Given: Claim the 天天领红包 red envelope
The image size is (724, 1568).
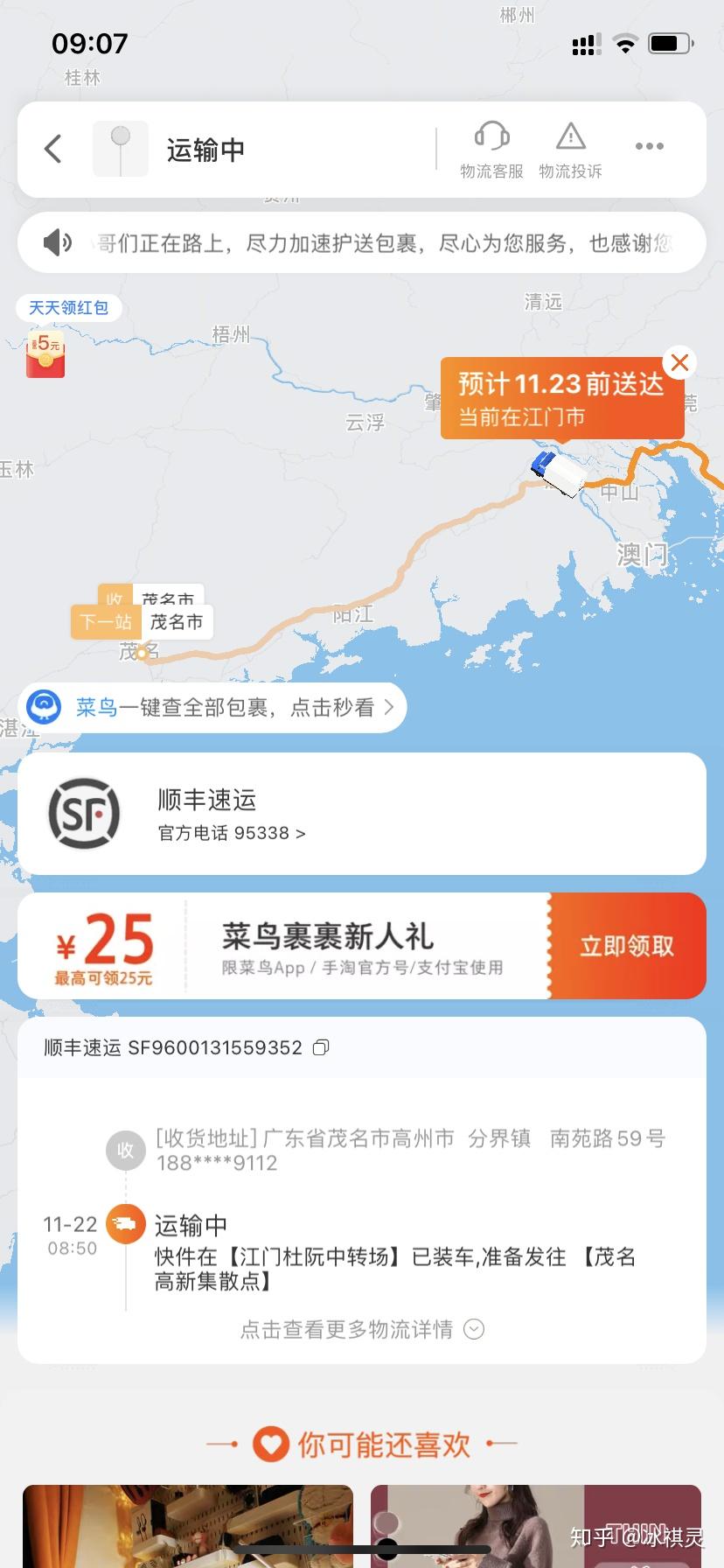Looking at the screenshot, I should pyautogui.click(x=45, y=353).
